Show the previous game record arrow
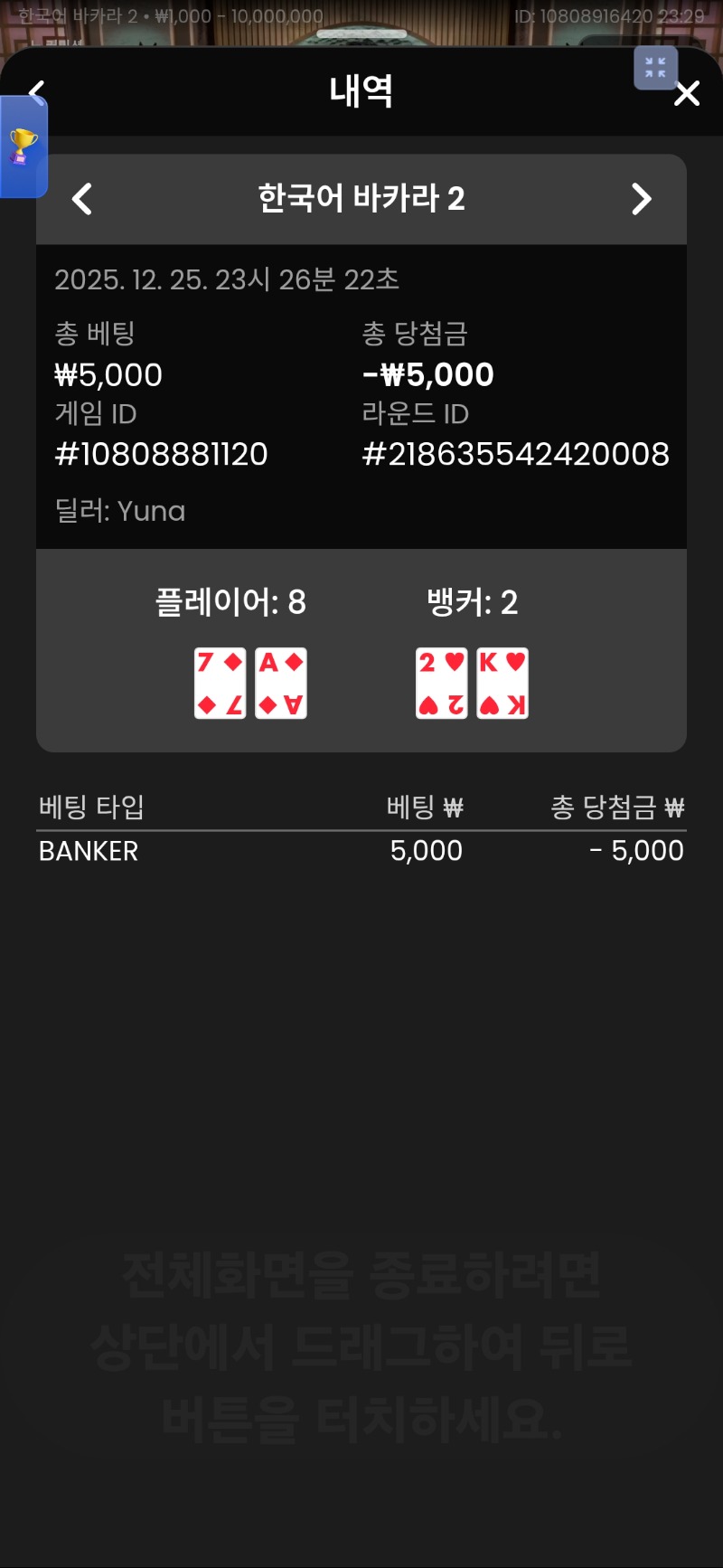Screen dimensions: 723x1568 pos(82,199)
